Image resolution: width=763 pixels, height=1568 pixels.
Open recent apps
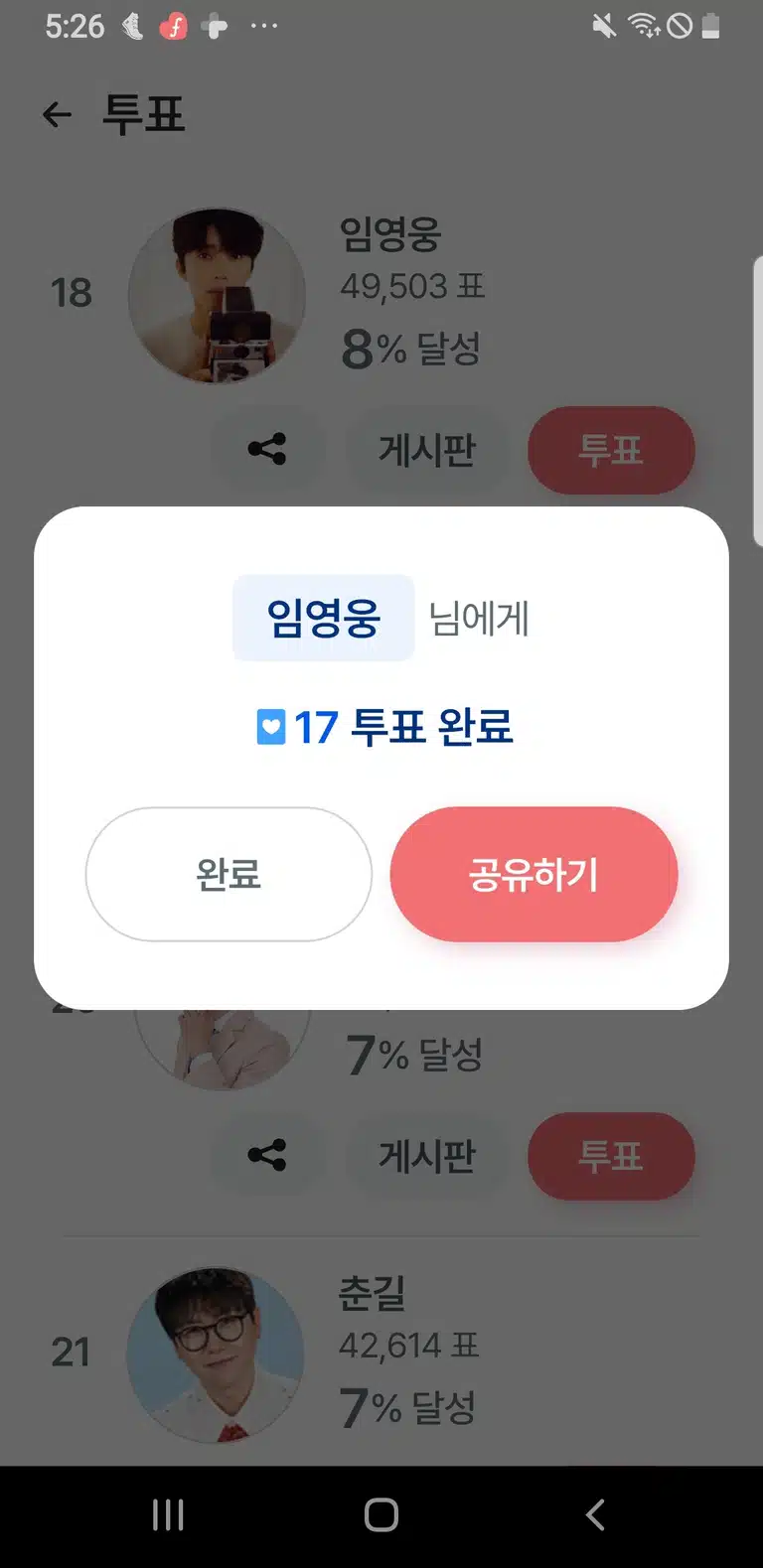point(168,1515)
